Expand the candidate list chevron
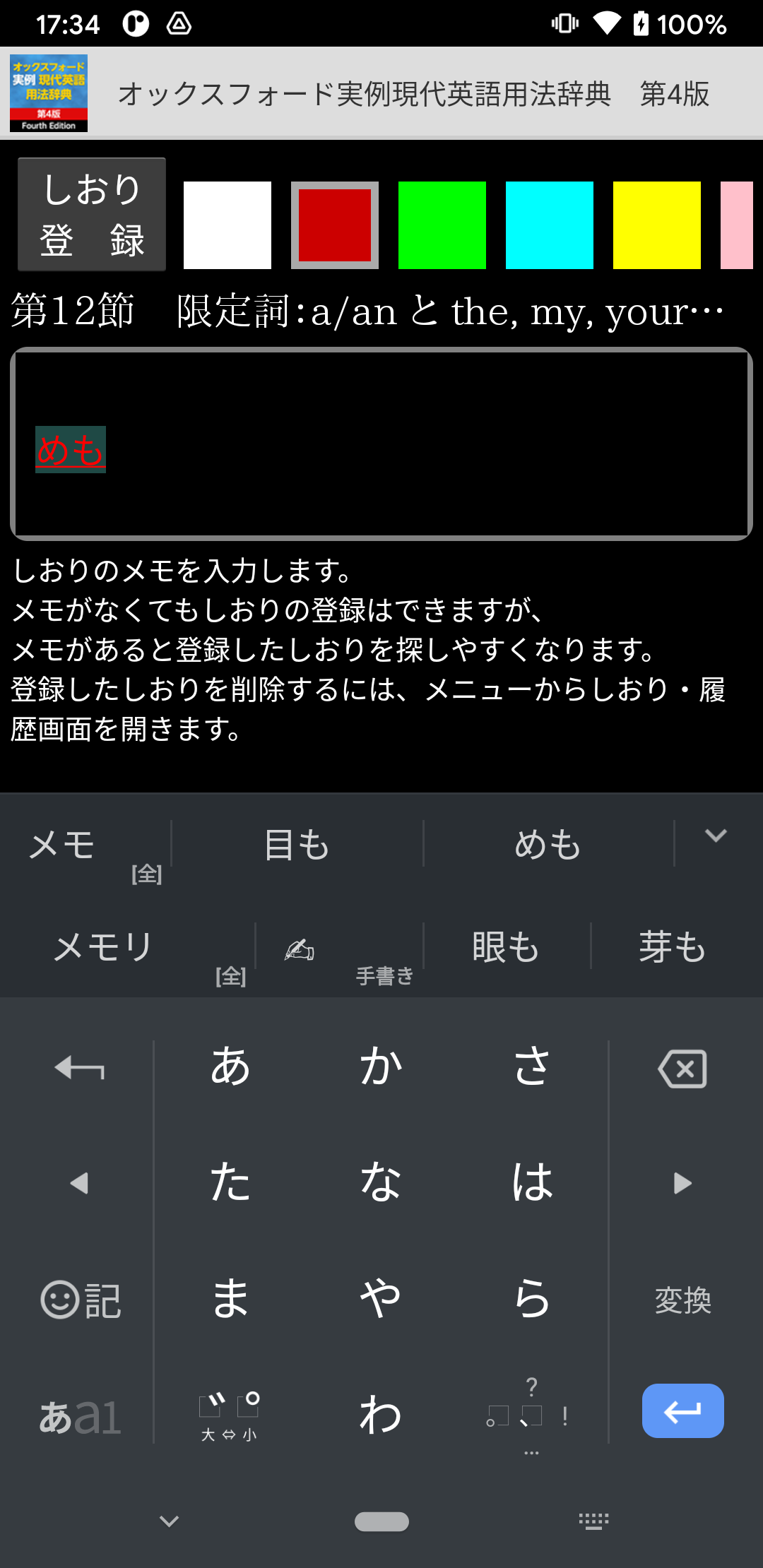The image size is (763, 1568). point(716,836)
